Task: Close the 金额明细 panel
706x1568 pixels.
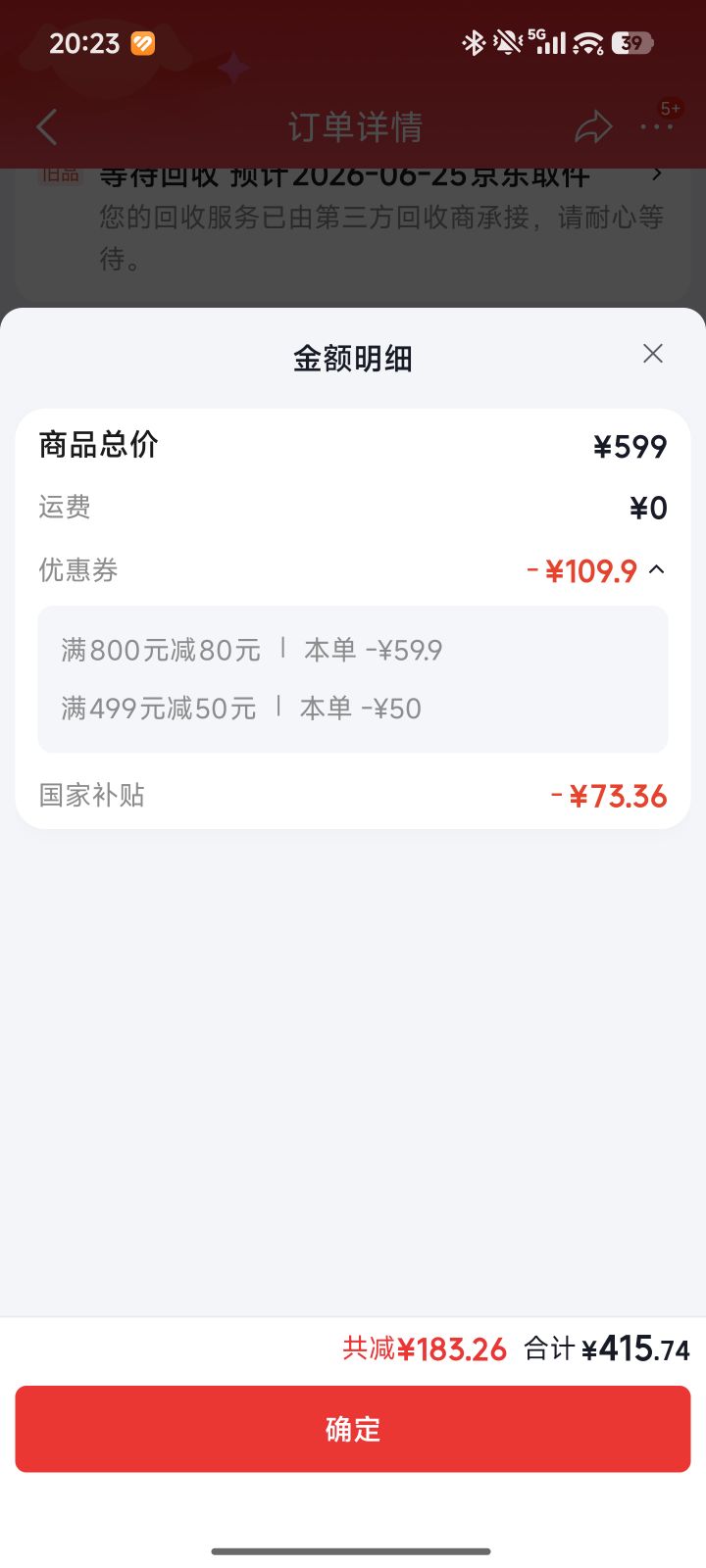Action: (653, 354)
